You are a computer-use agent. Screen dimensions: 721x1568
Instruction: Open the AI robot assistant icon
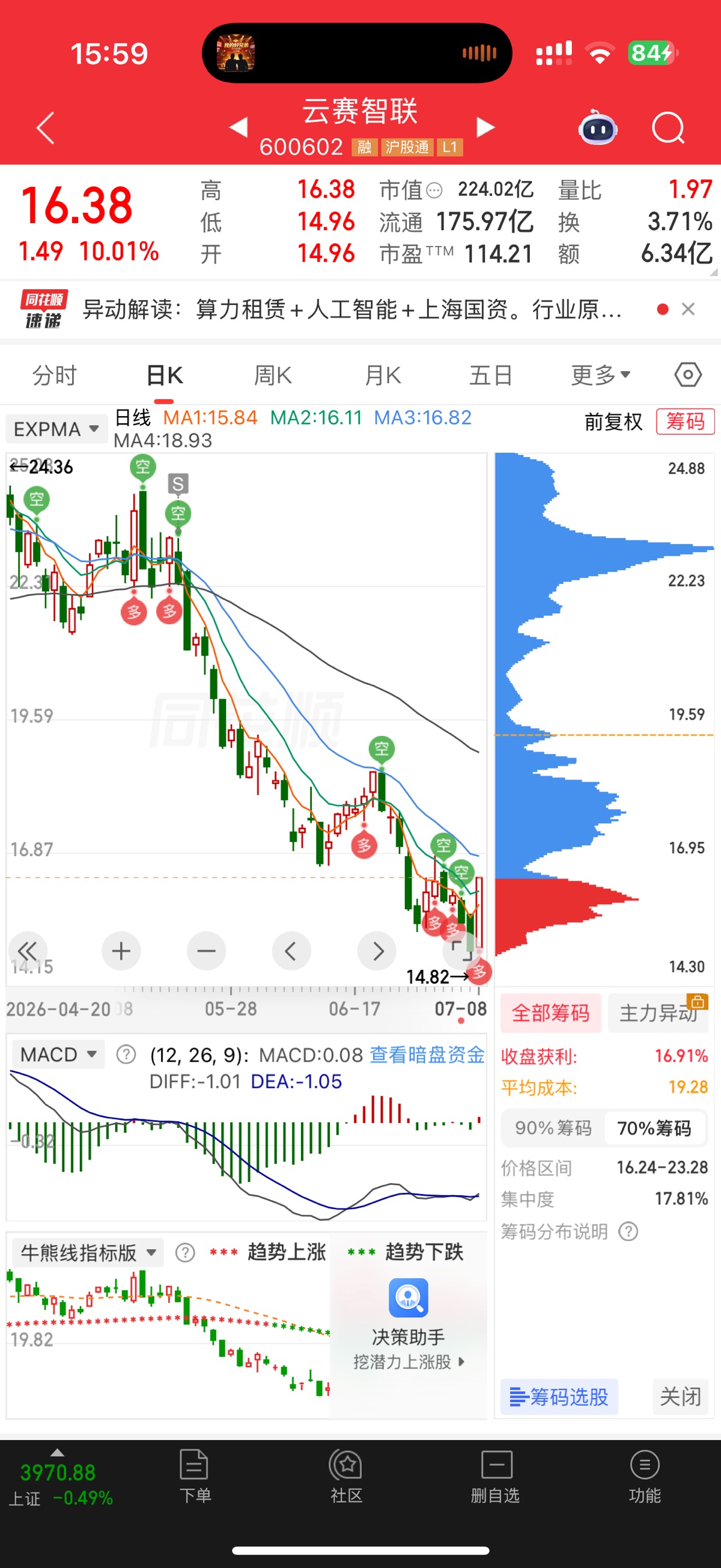pyautogui.click(x=598, y=128)
